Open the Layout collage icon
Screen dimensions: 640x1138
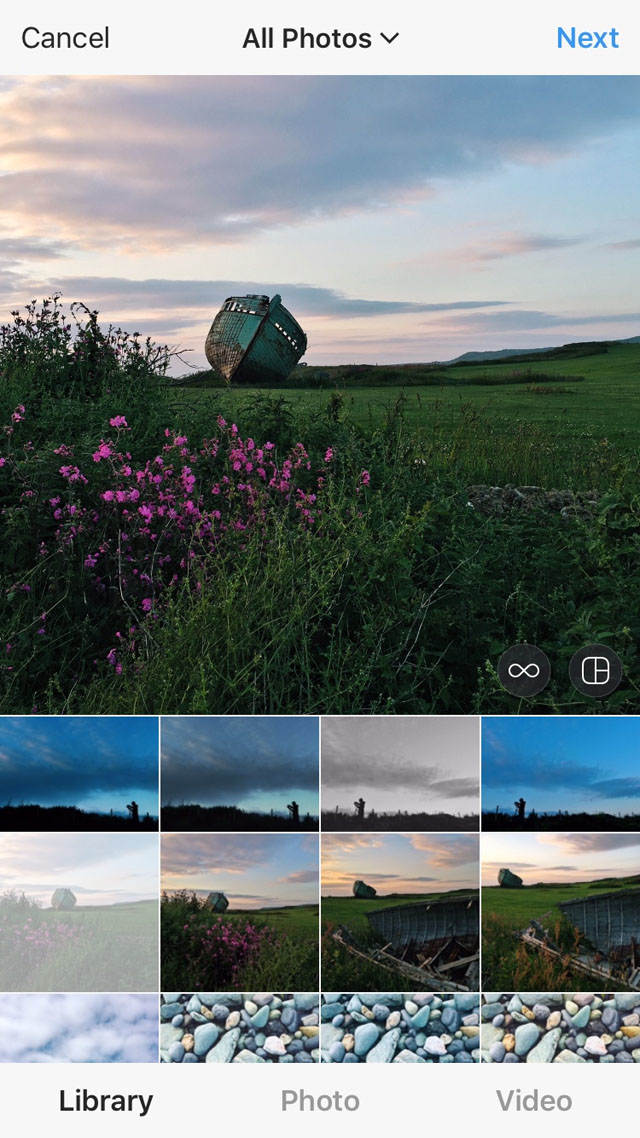tap(595, 671)
